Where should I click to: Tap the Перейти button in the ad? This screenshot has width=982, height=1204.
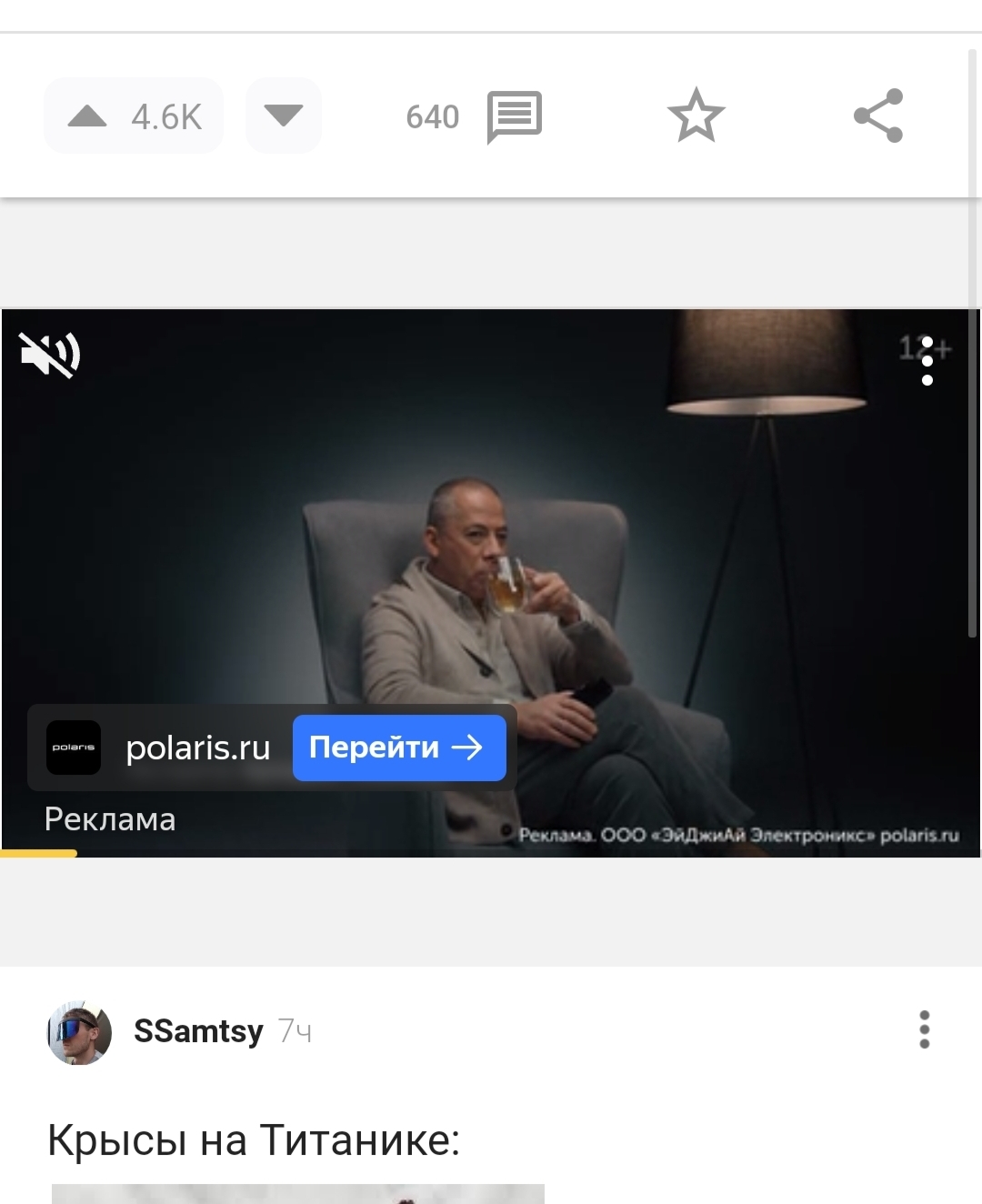pyautogui.click(x=399, y=747)
